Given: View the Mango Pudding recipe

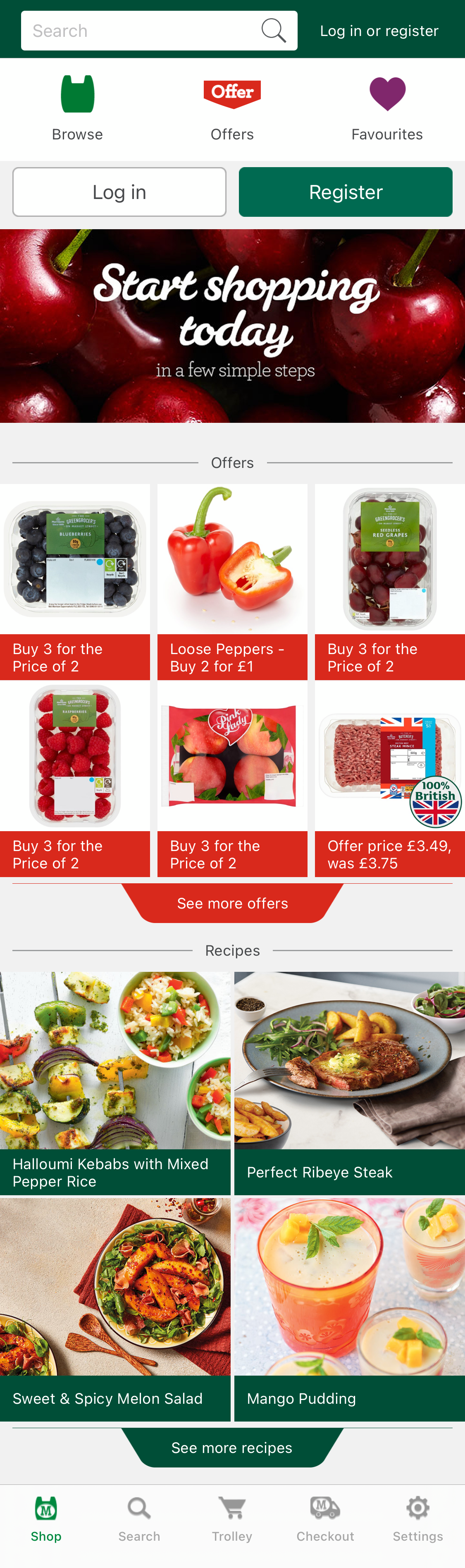Looking at the screenshot, I should click(350, 1309).
